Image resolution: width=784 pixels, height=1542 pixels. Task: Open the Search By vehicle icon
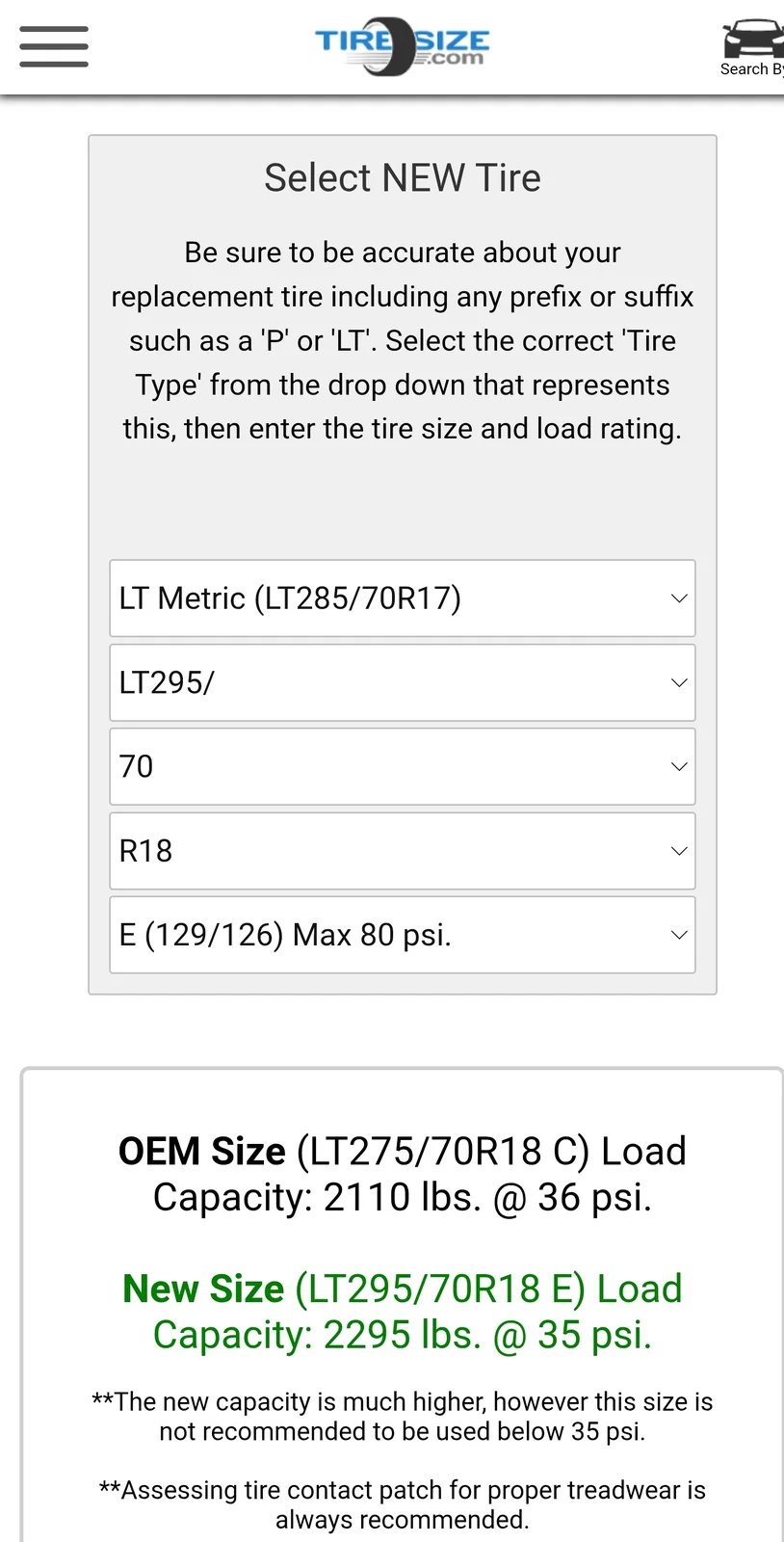pyautogui.click(x=753, y=46)
